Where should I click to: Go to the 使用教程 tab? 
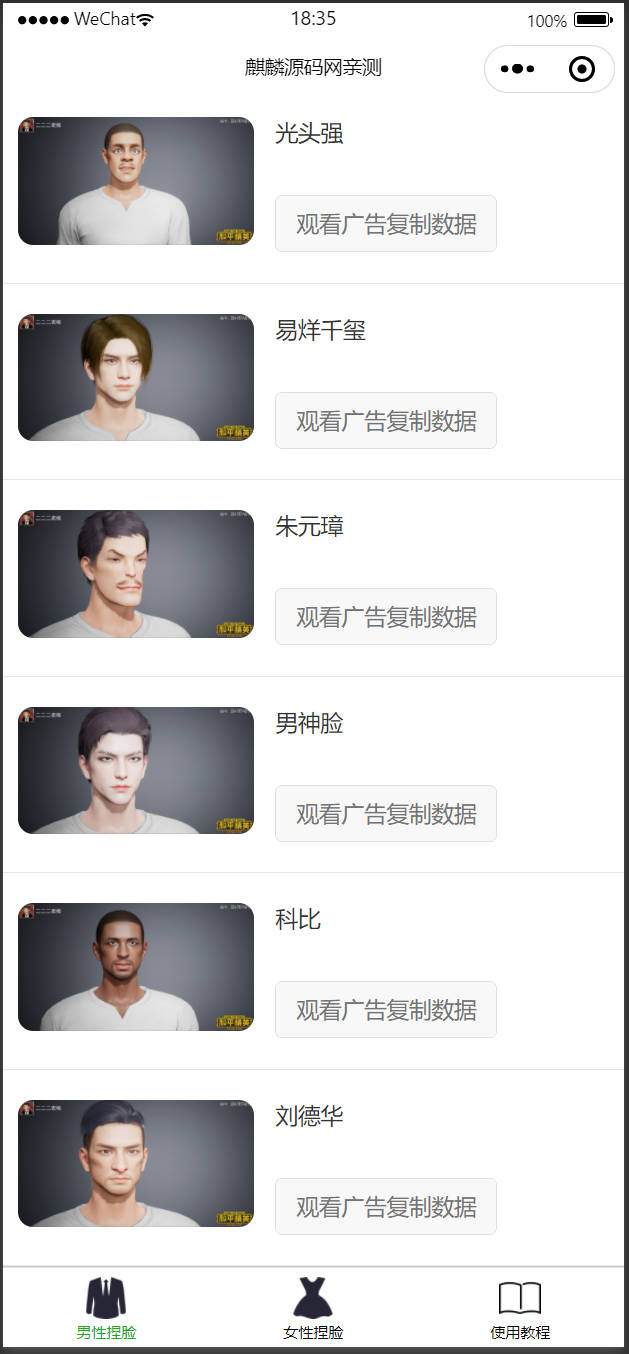click(x=520, y=1309)
